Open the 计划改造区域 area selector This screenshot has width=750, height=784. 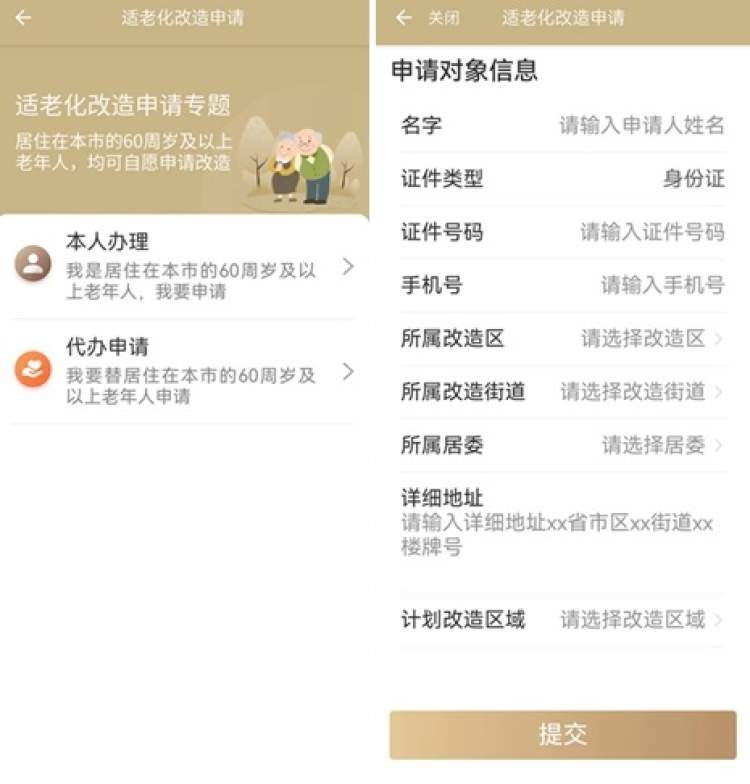pyautogui.click(x=640, y=620)
